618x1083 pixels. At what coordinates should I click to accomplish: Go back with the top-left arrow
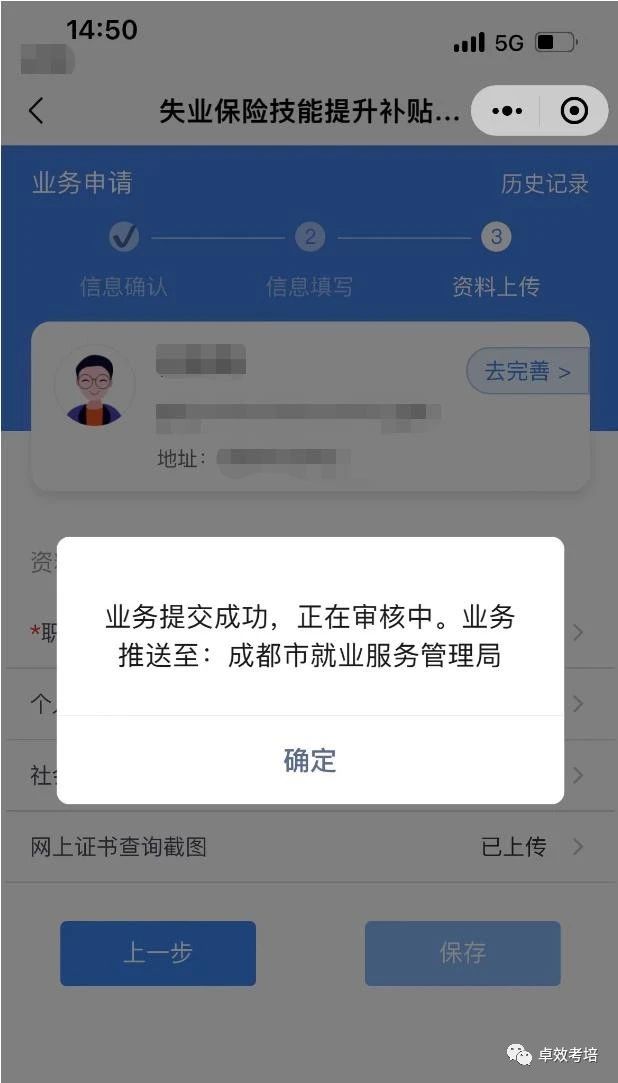tap(37, 110)
